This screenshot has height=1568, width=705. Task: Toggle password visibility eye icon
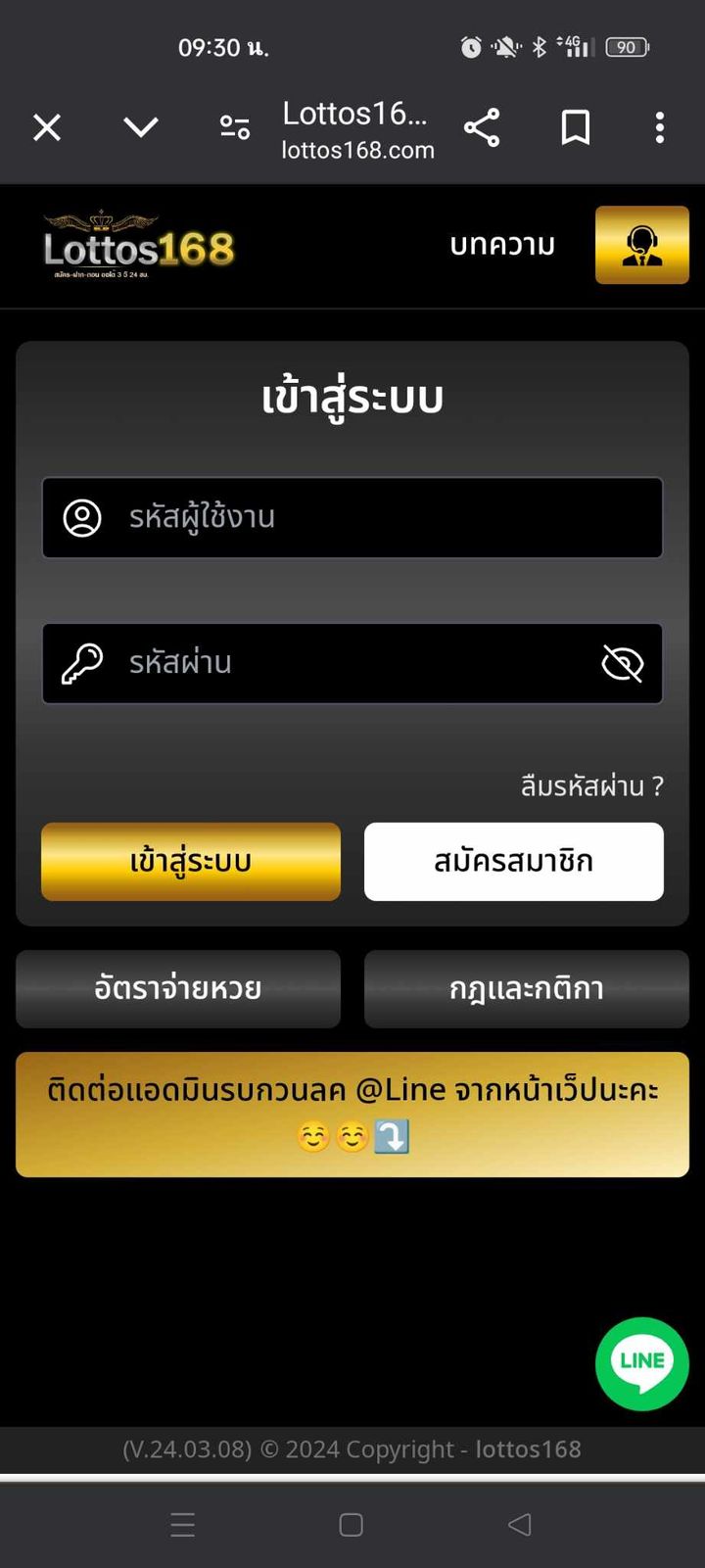(622, 663)
